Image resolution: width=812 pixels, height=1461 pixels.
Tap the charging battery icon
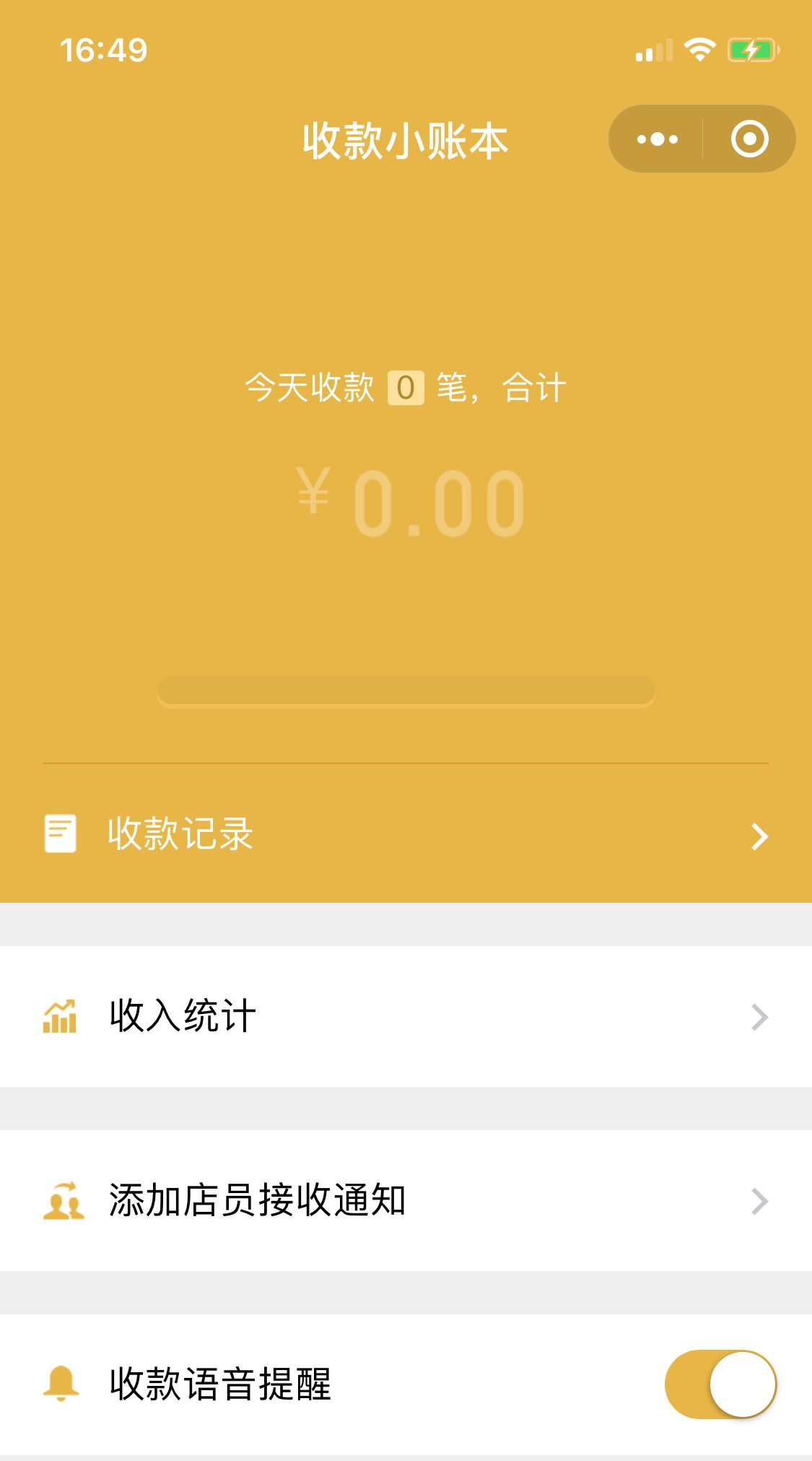coord(751,49)
